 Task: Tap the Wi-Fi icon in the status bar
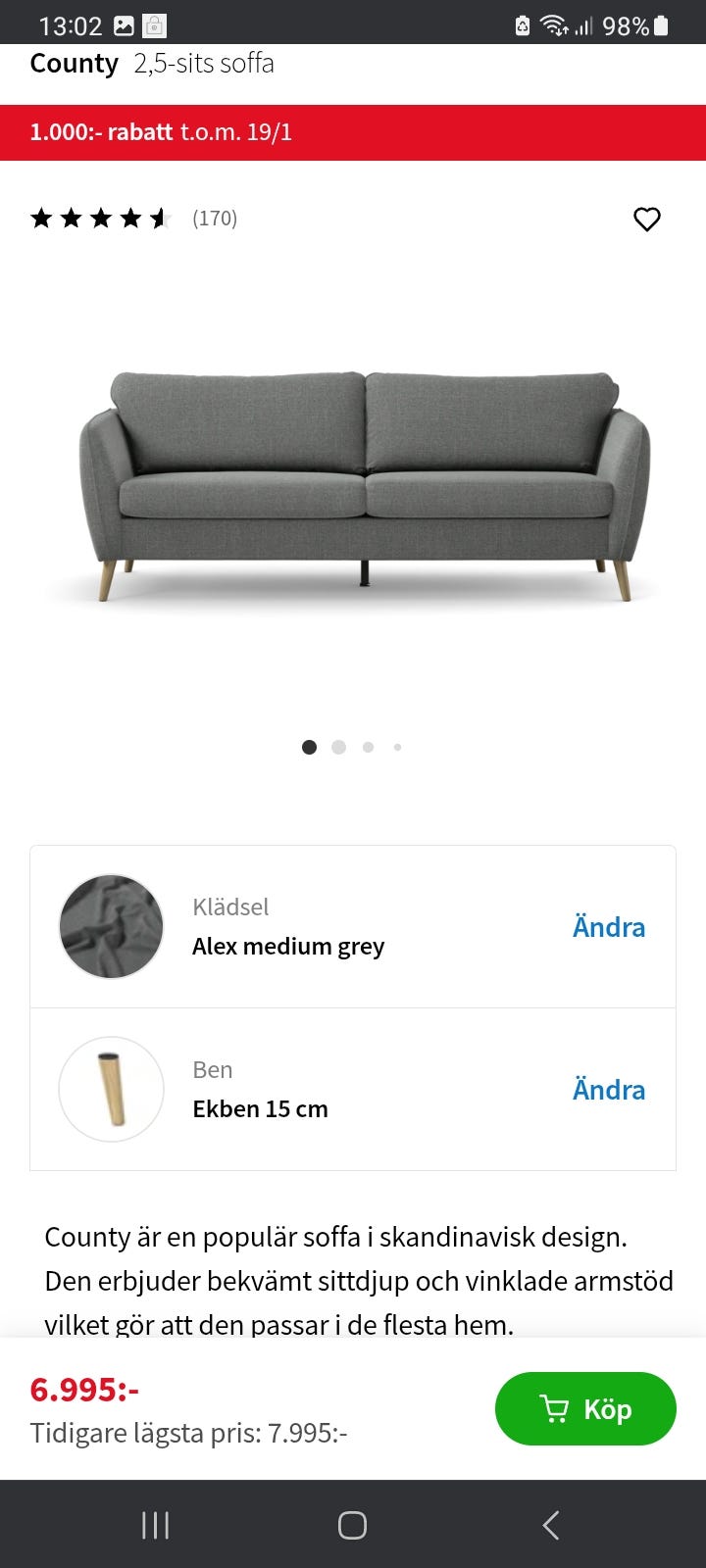(x=552, y=25)
